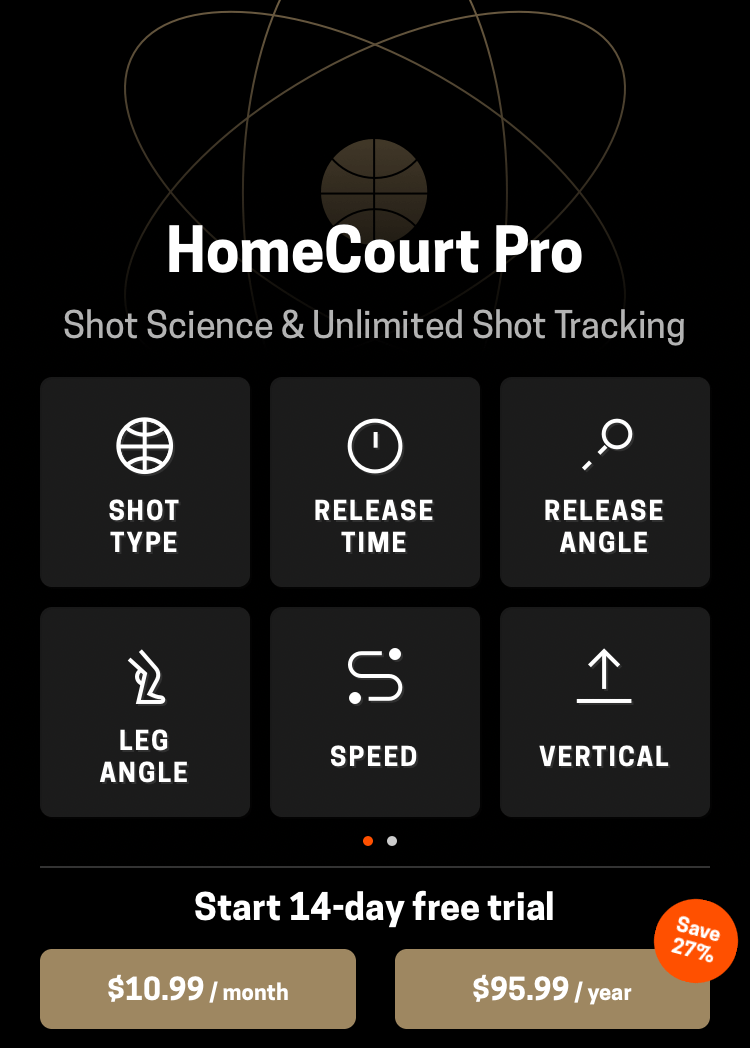Select the active orange page dot
750x1048 pixels.
click(368, 841)
